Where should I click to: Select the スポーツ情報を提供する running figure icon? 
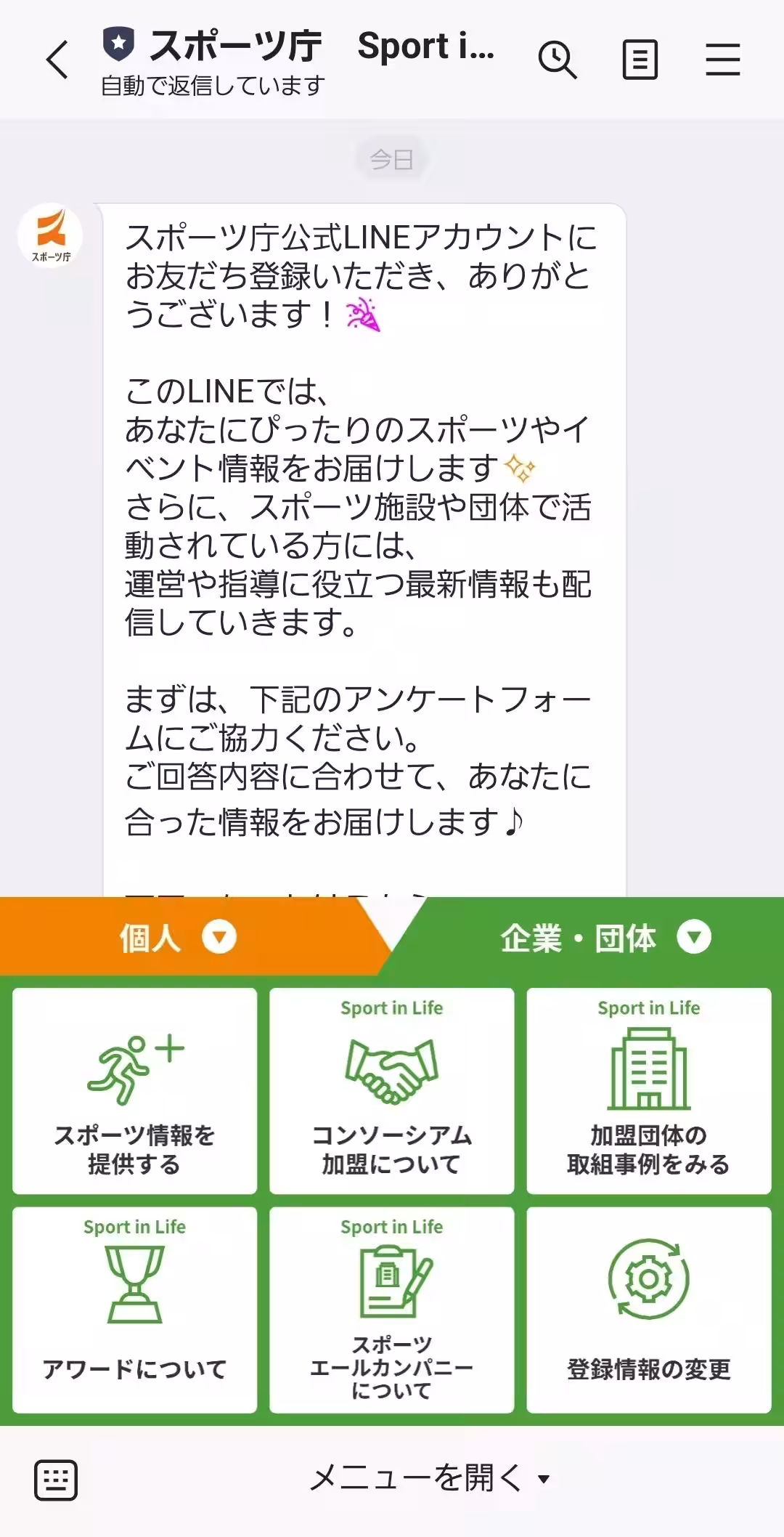point(133,1068)
